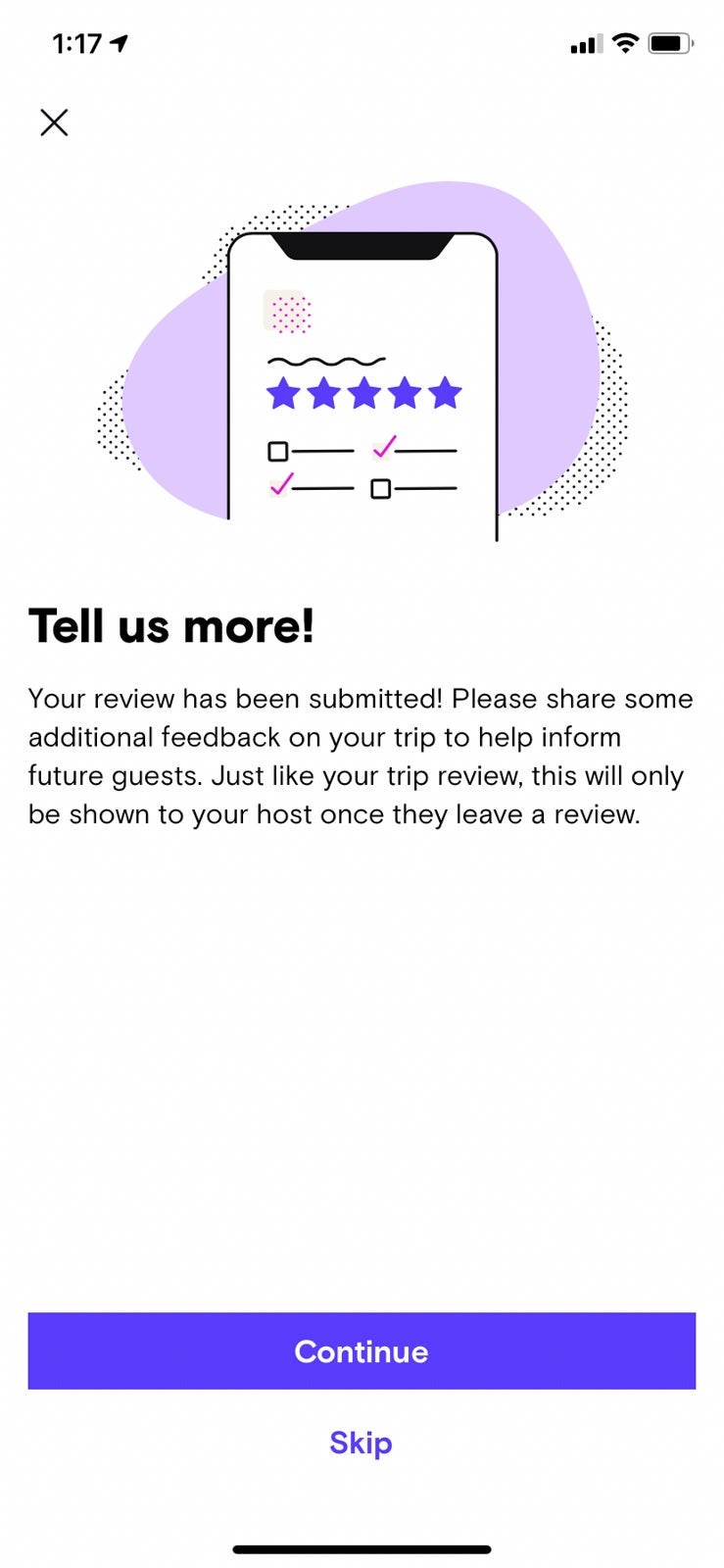Screen dimensions: 724x1568
Task: Skip the additional feedback
Action: (x=361, y=1443)
